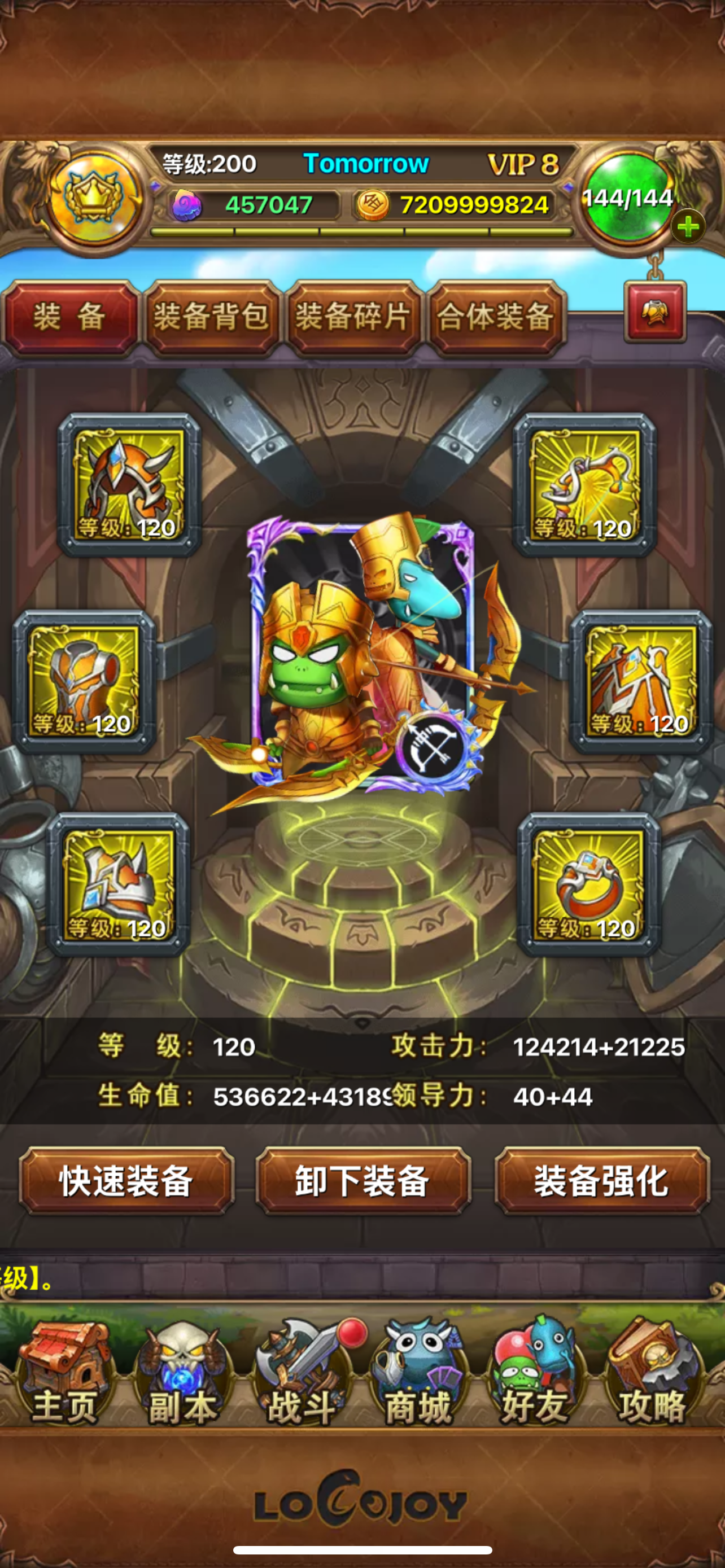
Task: Select the 合体装备 tab
Action: tap(496, 317)
